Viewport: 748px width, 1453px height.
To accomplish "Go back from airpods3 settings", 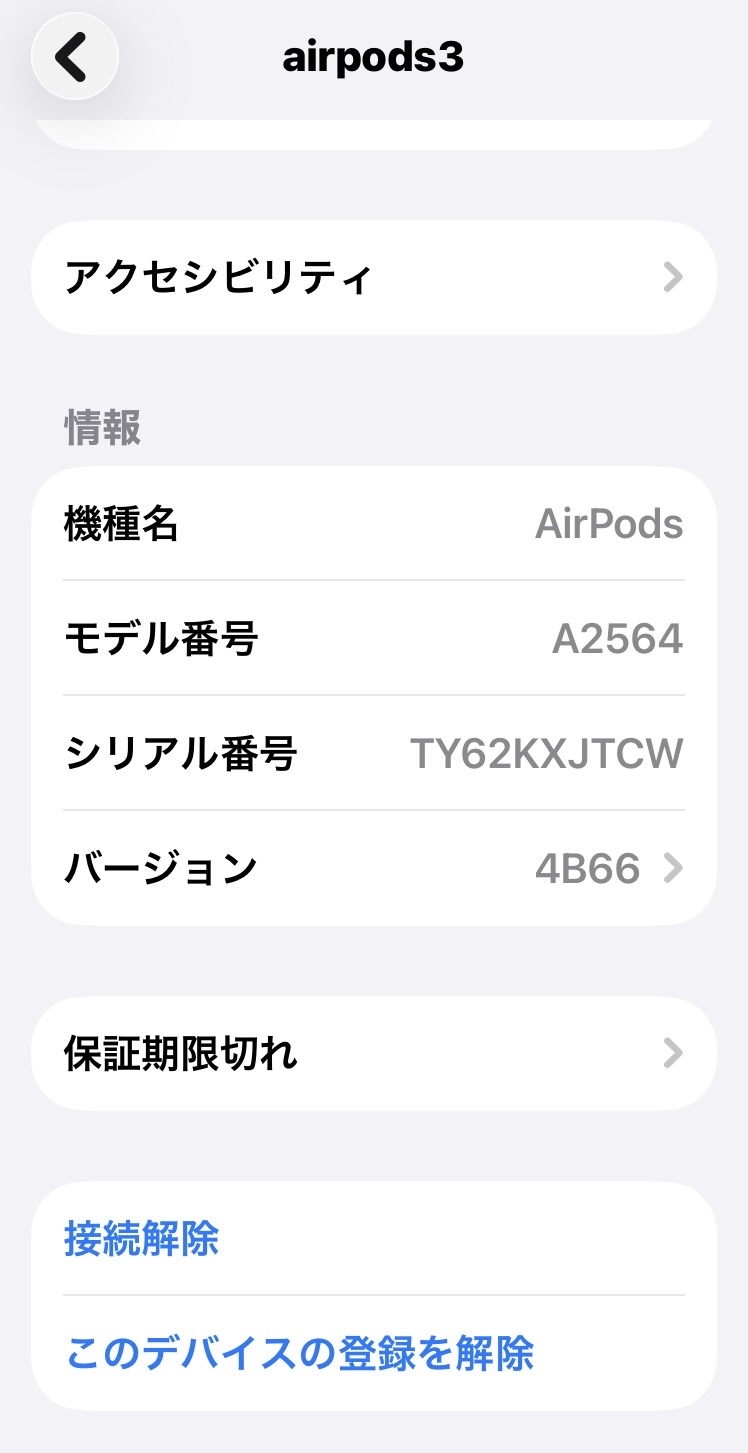I will (x=75, y=58).
